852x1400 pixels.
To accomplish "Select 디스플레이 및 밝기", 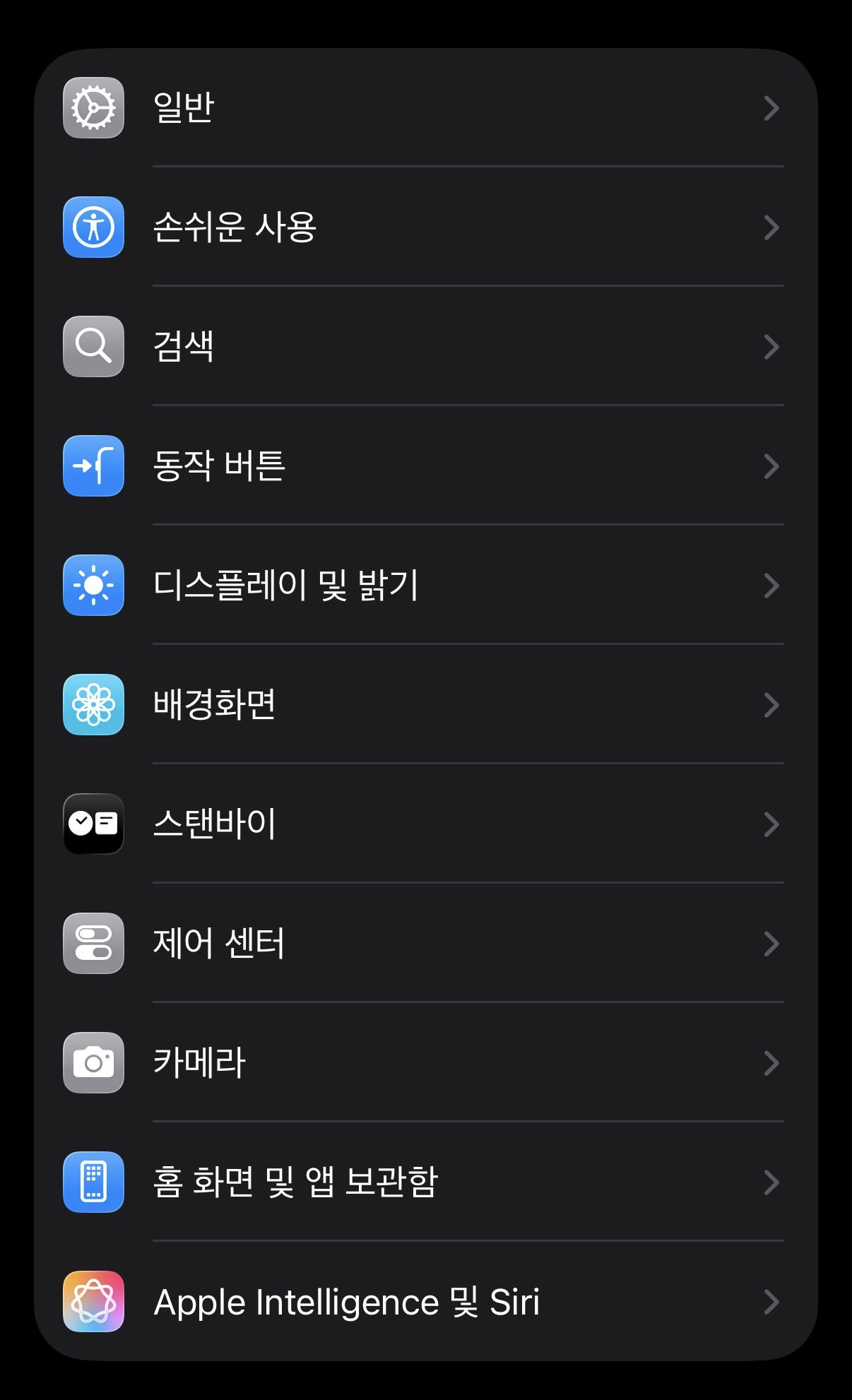I will click(426, 585).
